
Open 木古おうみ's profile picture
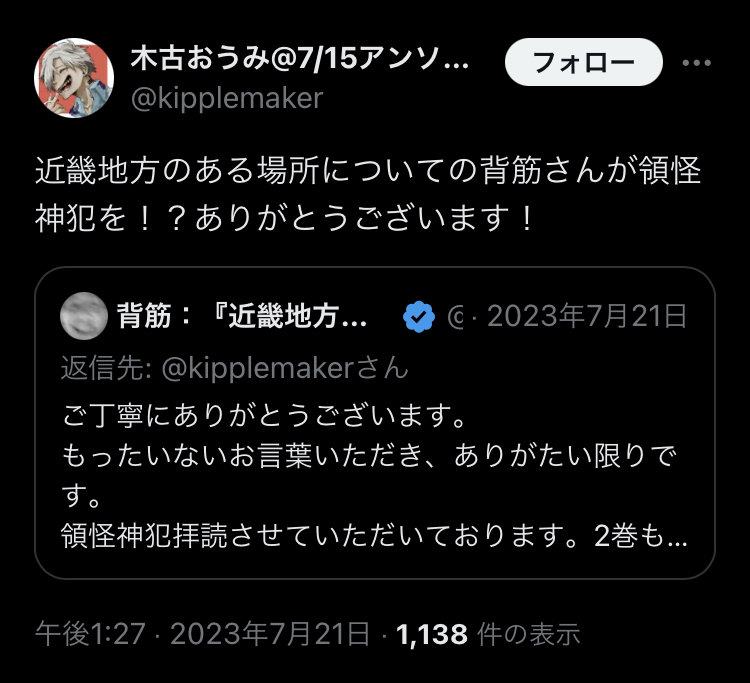(x=74, y=79)
